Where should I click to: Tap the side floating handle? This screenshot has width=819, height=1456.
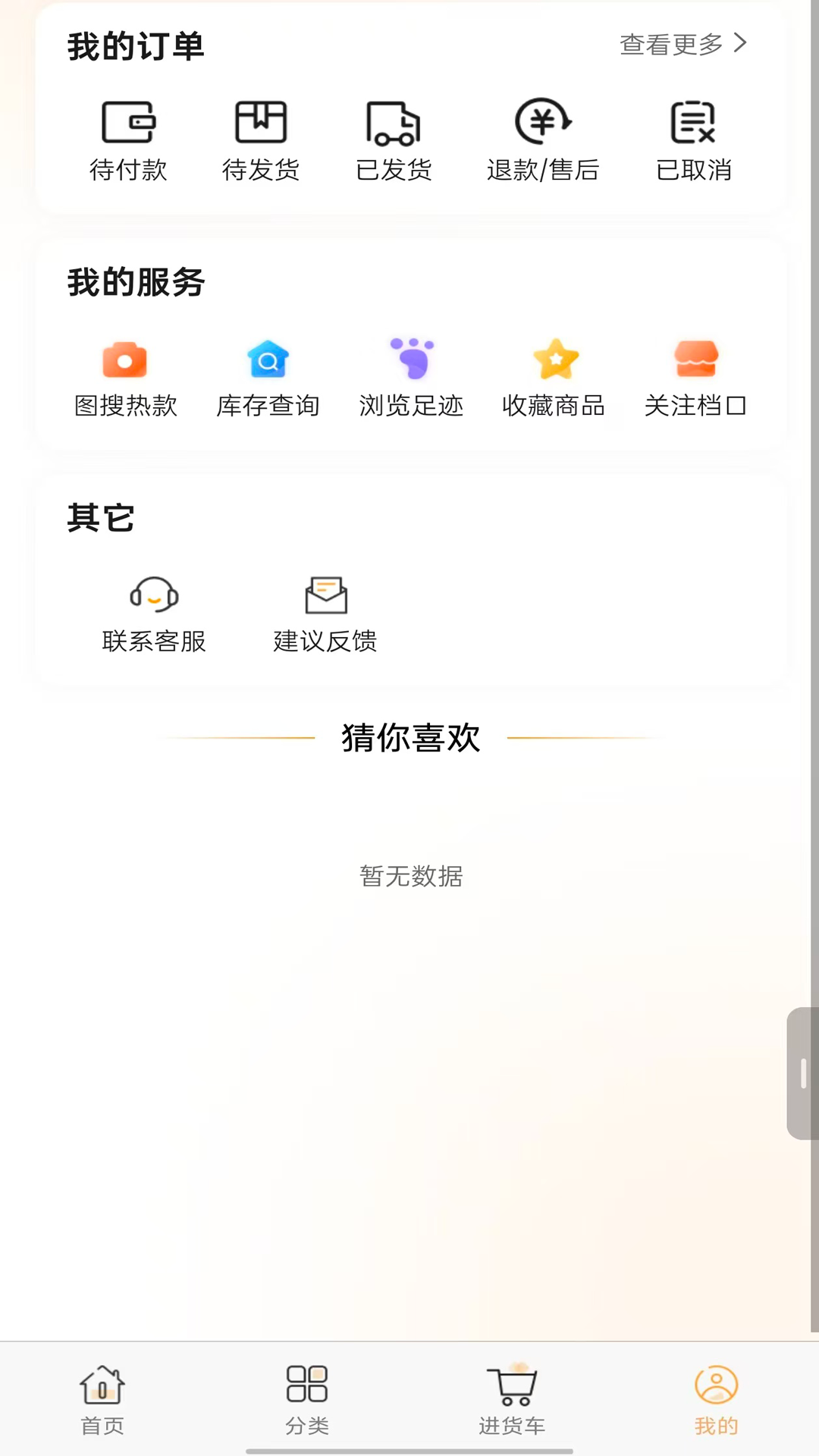(802, 1073)
